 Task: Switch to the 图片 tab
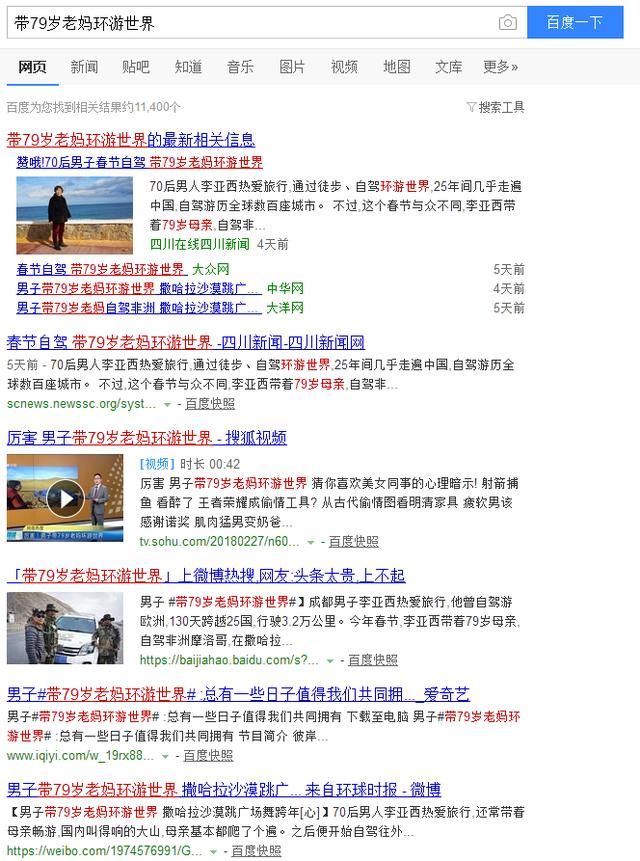[x=292, y=67]
